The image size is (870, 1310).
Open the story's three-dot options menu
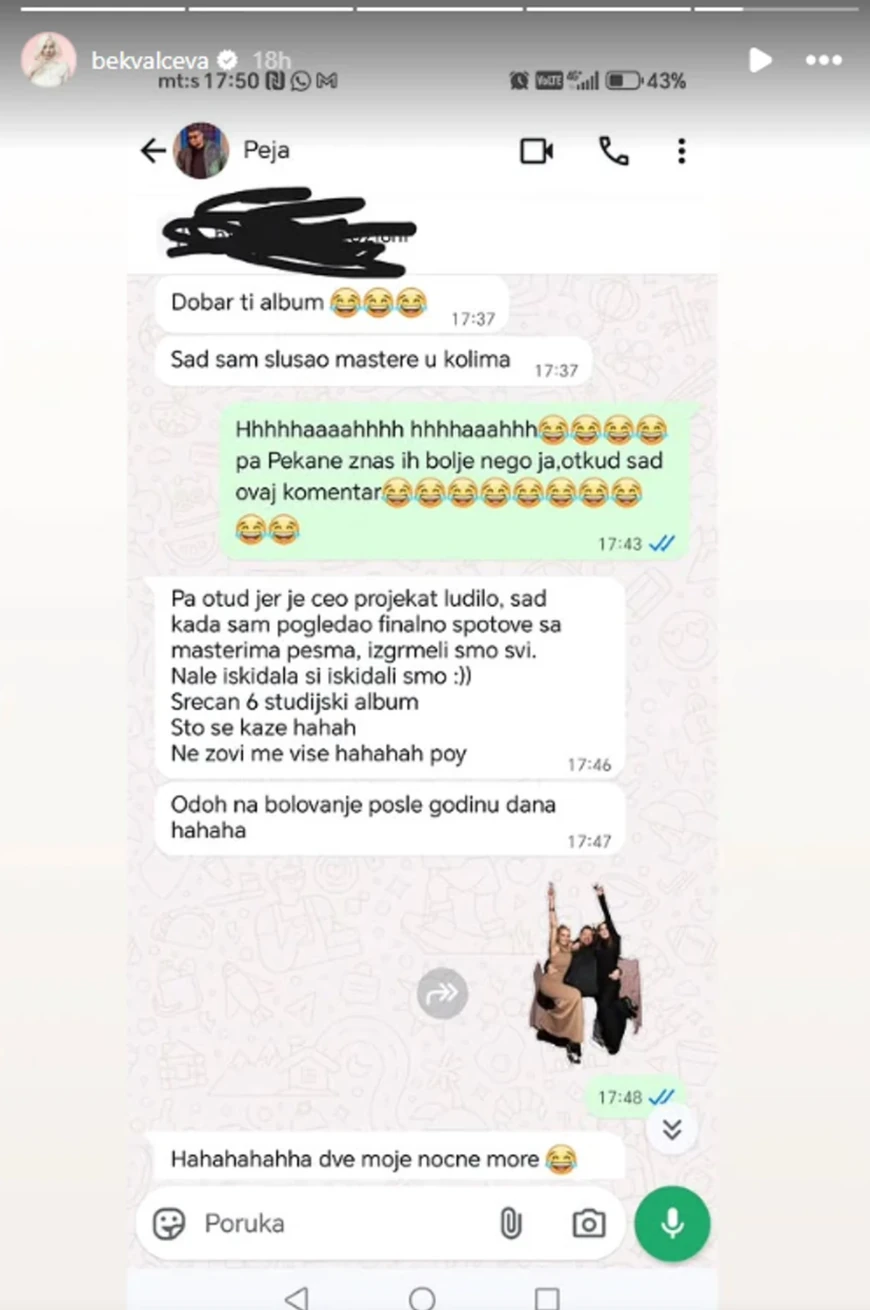[823, 60]
